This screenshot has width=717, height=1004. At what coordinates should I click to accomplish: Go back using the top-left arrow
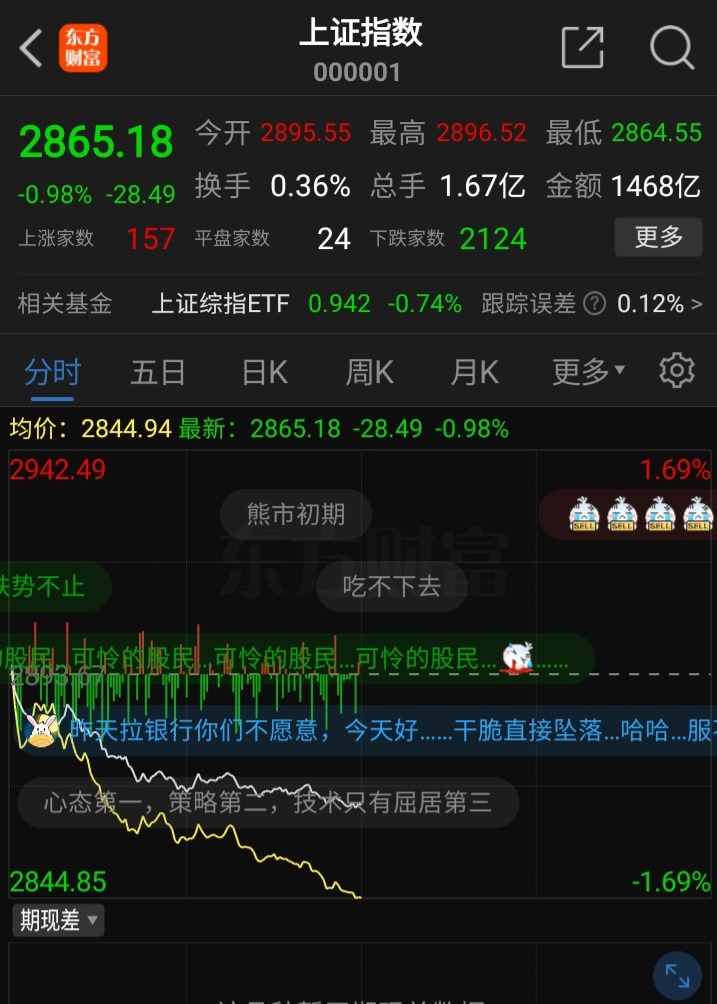tap(31, 48)
